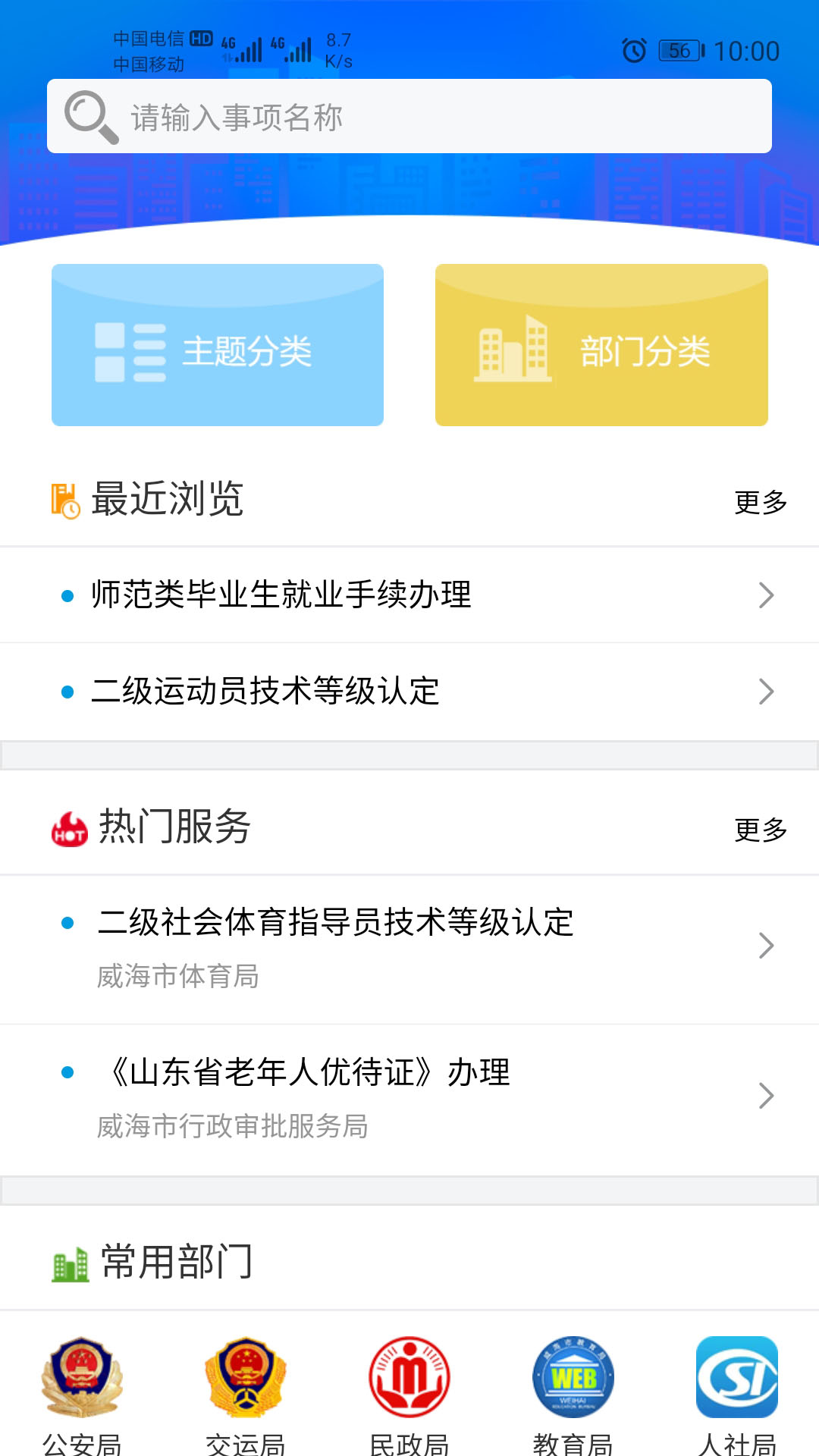Open 二级运动员技术等级认定
Viewport: 819px width, 1456px height.
click(409, 692)
